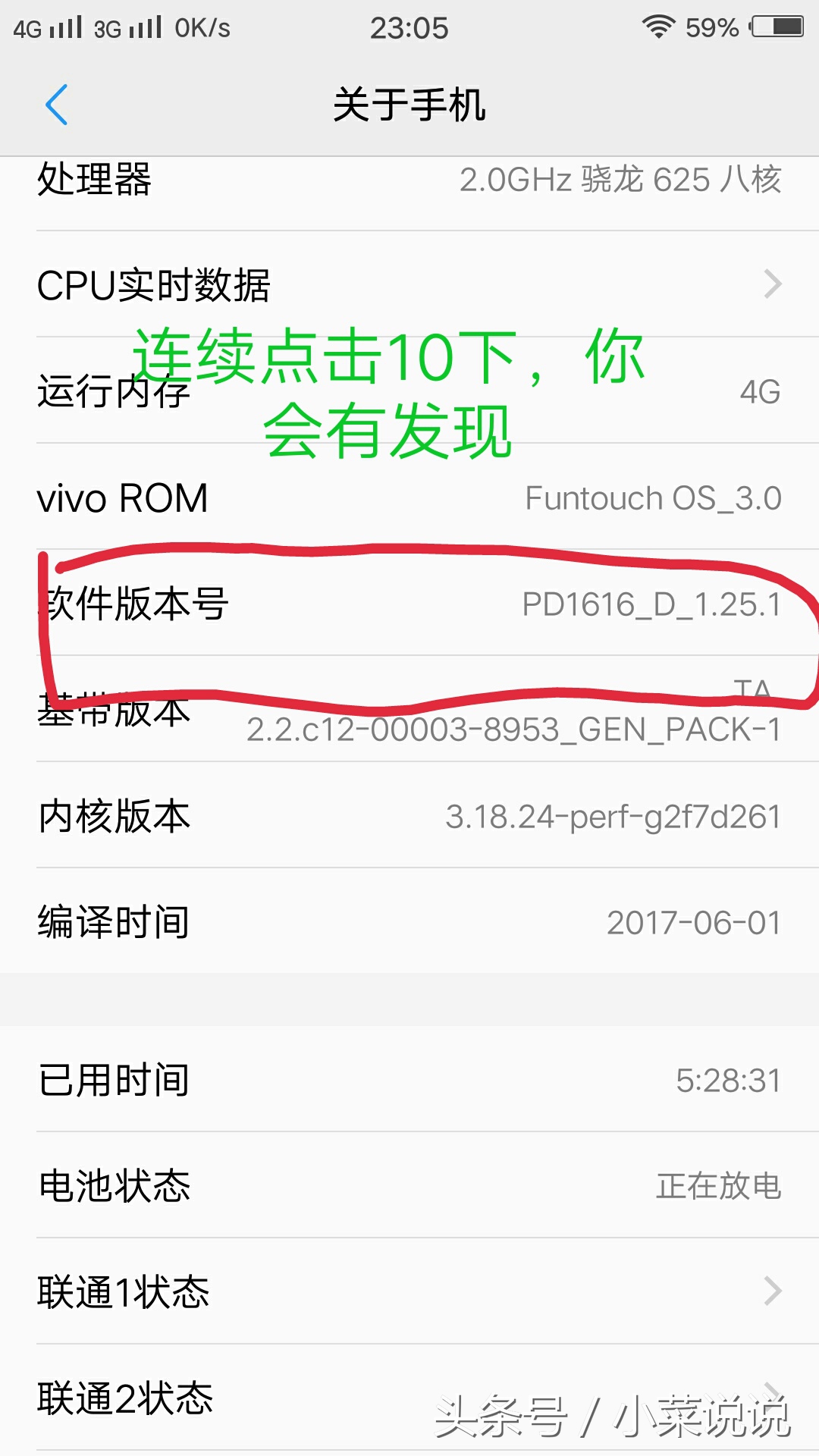This screenshot has width=819, height=1456.
Task: Tap the 关于手机 title
Action: 409,106
